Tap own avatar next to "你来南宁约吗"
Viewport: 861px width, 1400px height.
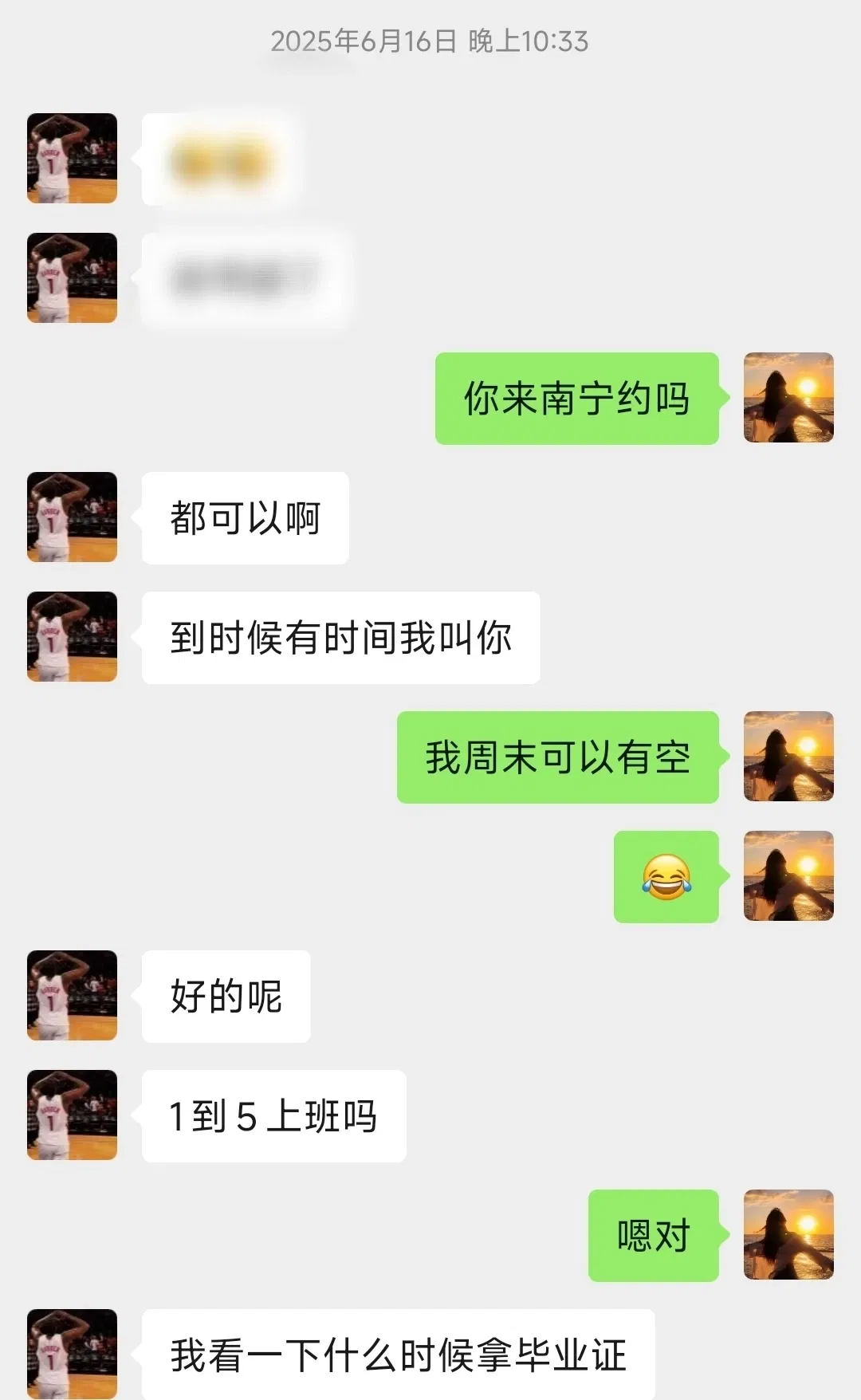788,397
